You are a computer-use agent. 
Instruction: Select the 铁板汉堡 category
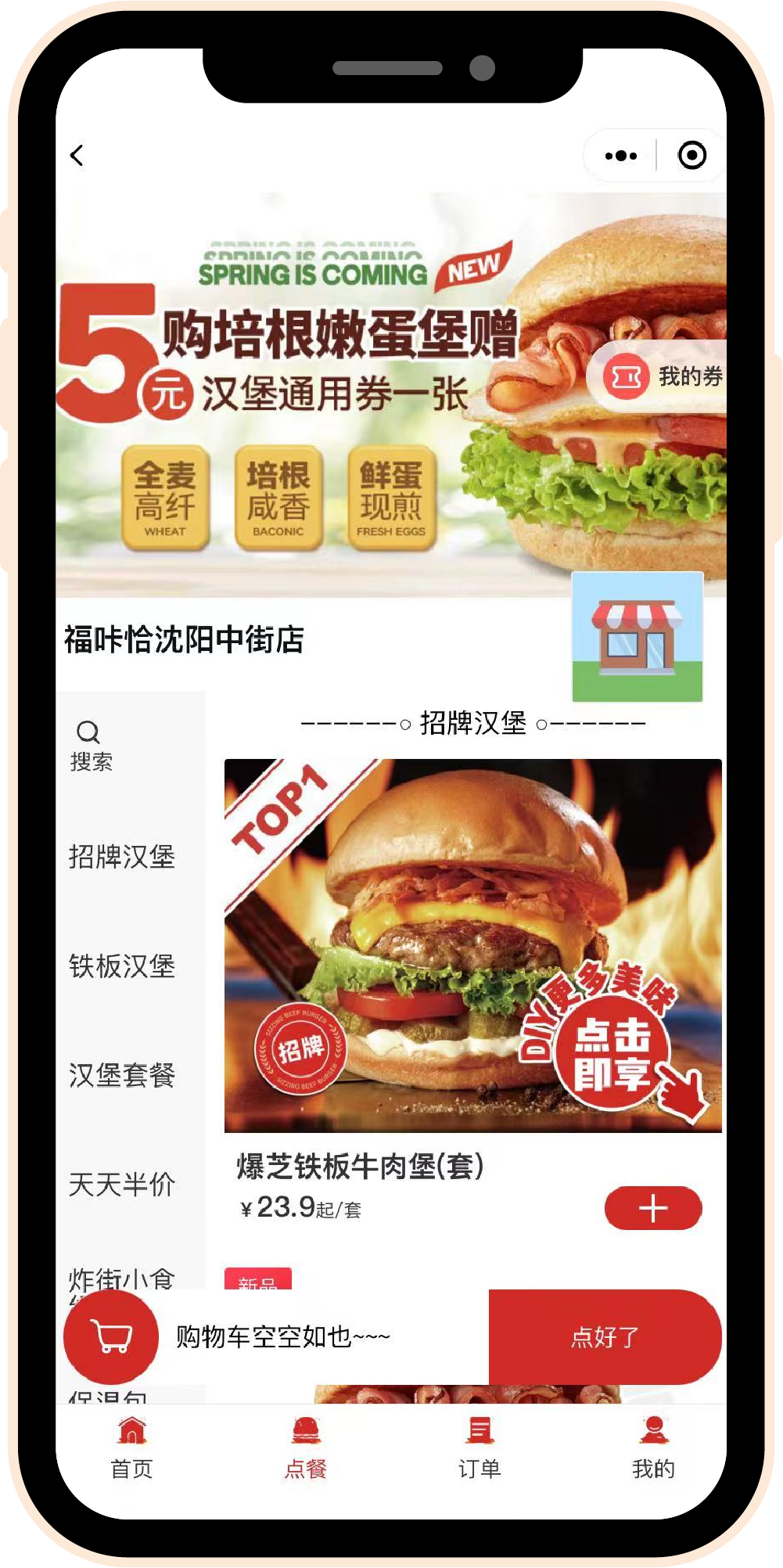(x=122, y=966)
